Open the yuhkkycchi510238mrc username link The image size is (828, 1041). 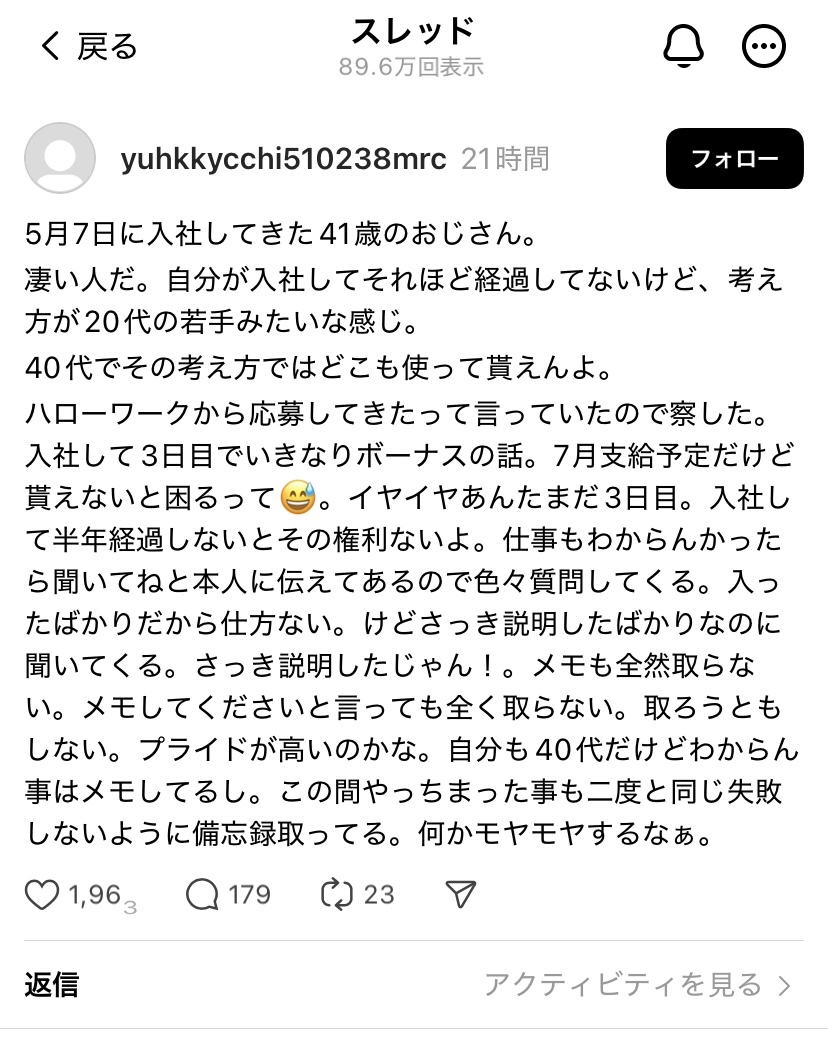pyautogui.click(x=283, y=159)
